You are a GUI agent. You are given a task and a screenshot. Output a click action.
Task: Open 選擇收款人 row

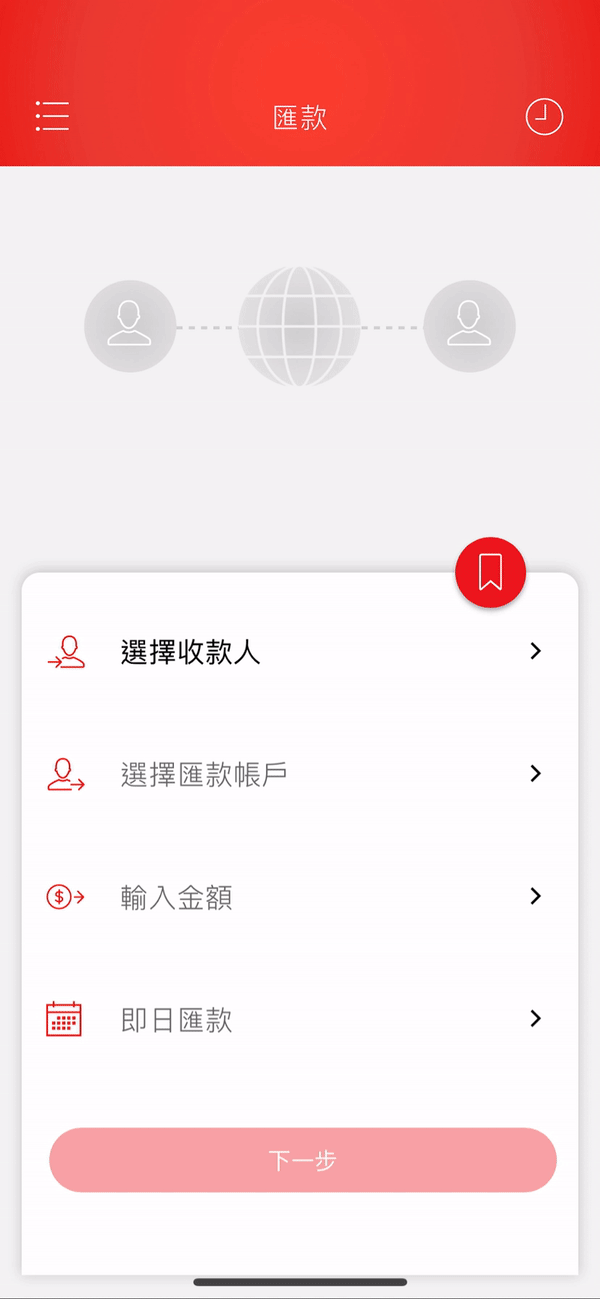pos(300,652)
